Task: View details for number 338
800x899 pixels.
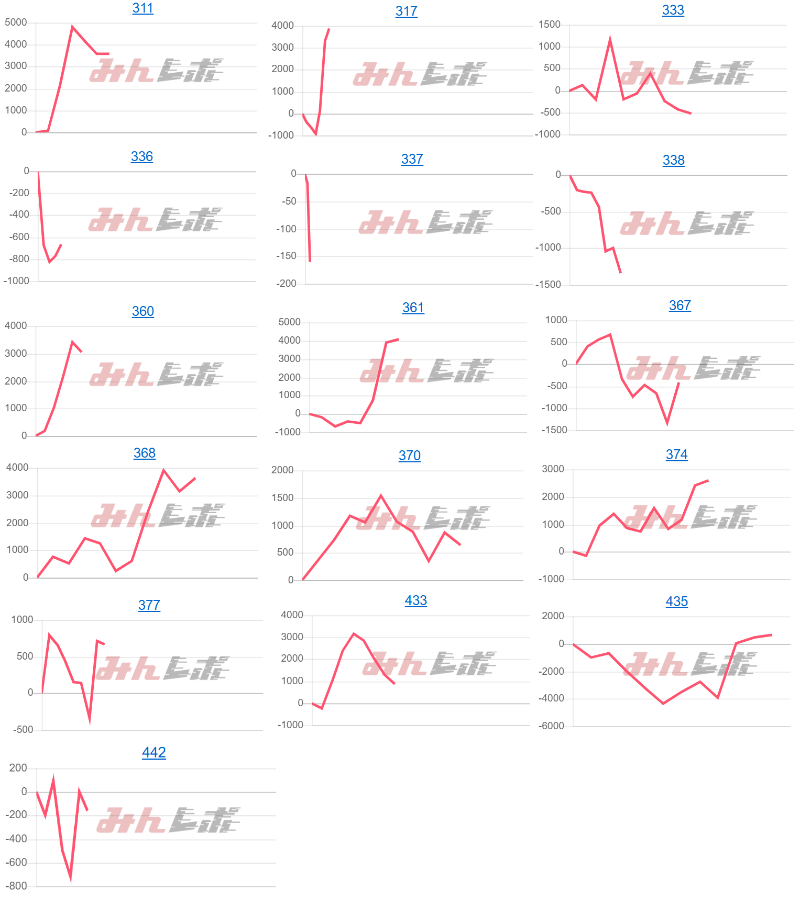Action: pos(674,160)
